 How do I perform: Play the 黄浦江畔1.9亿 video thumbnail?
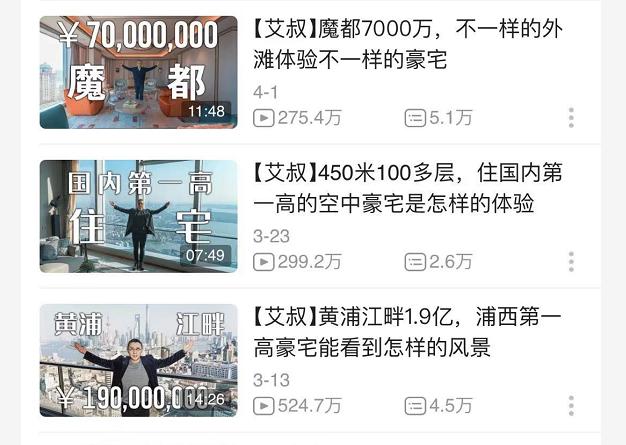pyautogui.click(x=139, y=360)
